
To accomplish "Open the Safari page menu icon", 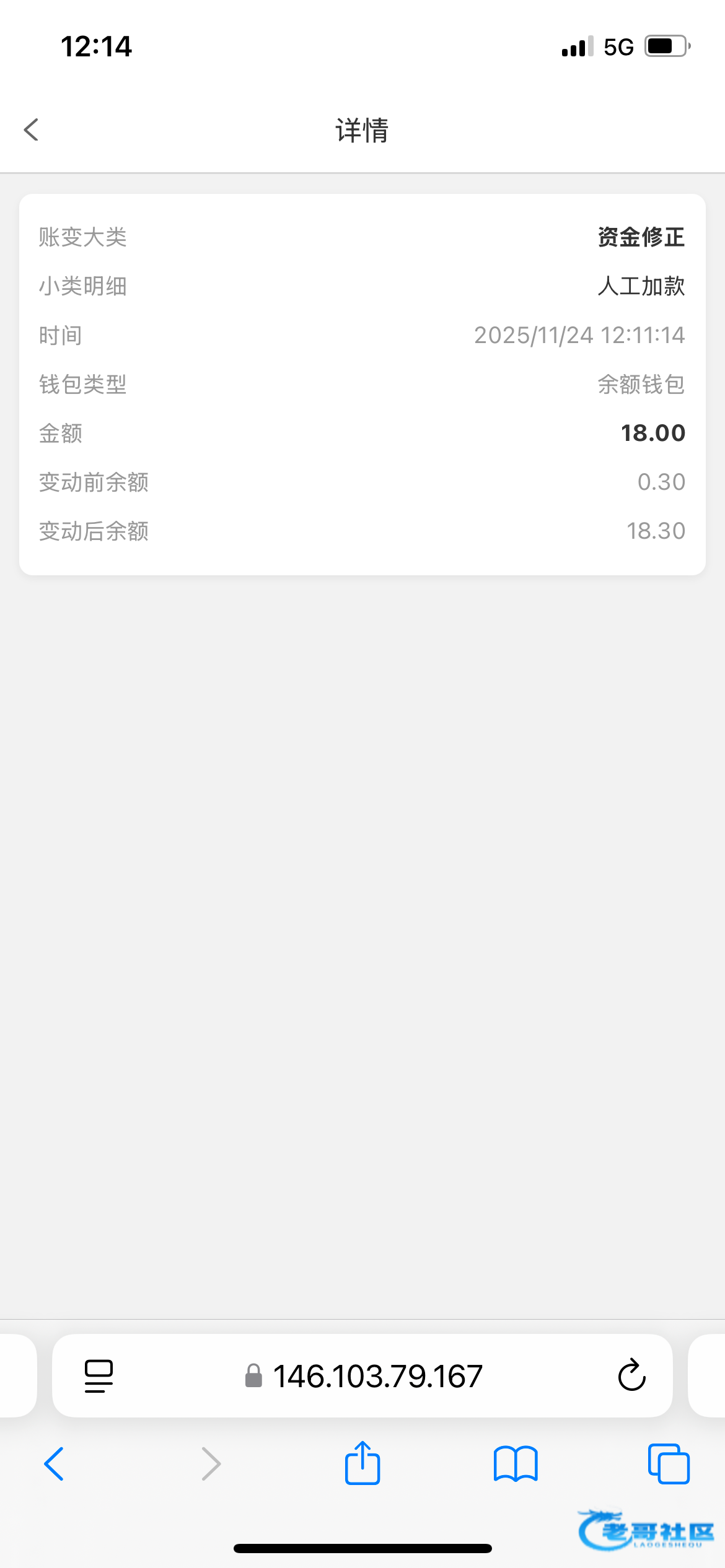I will [x=99, y=1376].
